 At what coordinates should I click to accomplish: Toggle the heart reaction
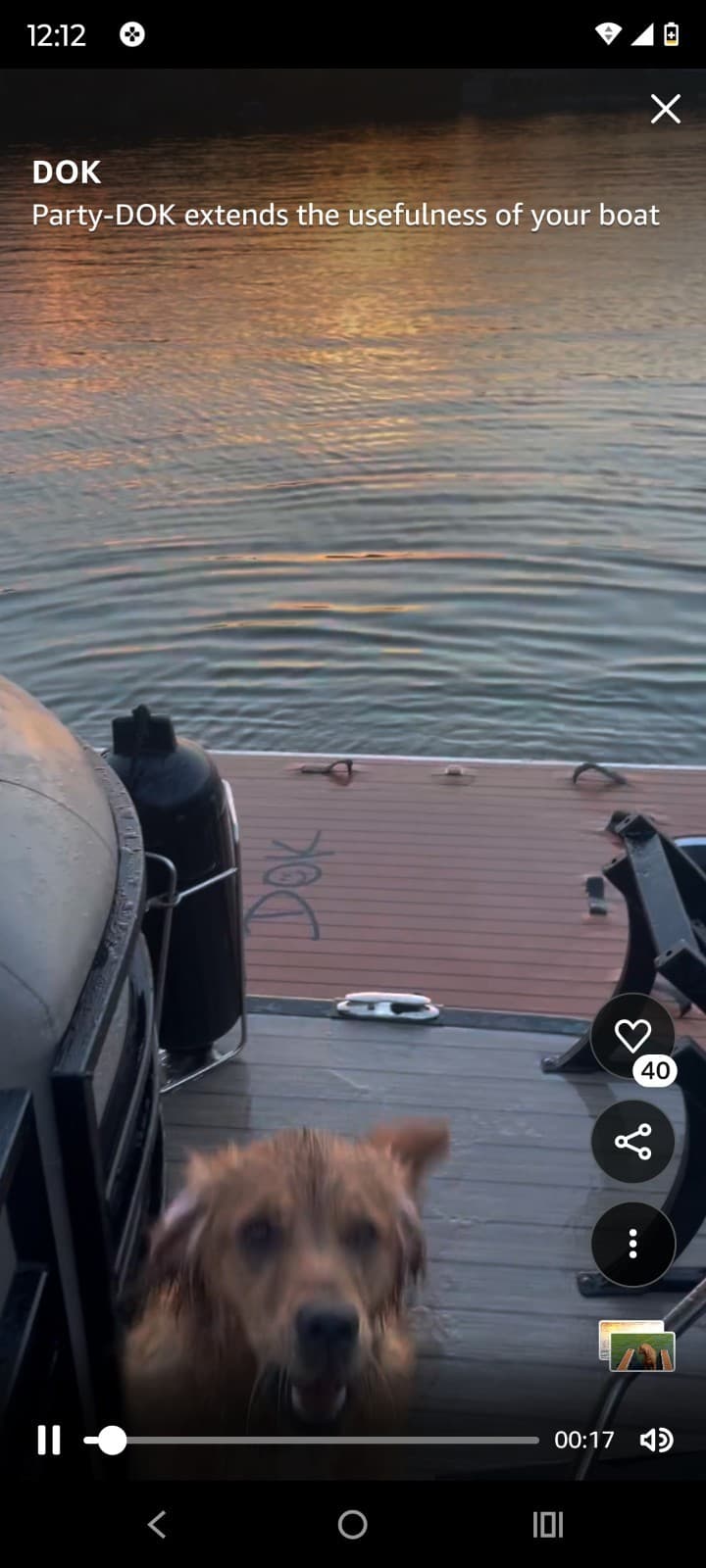pos(632,1032)
